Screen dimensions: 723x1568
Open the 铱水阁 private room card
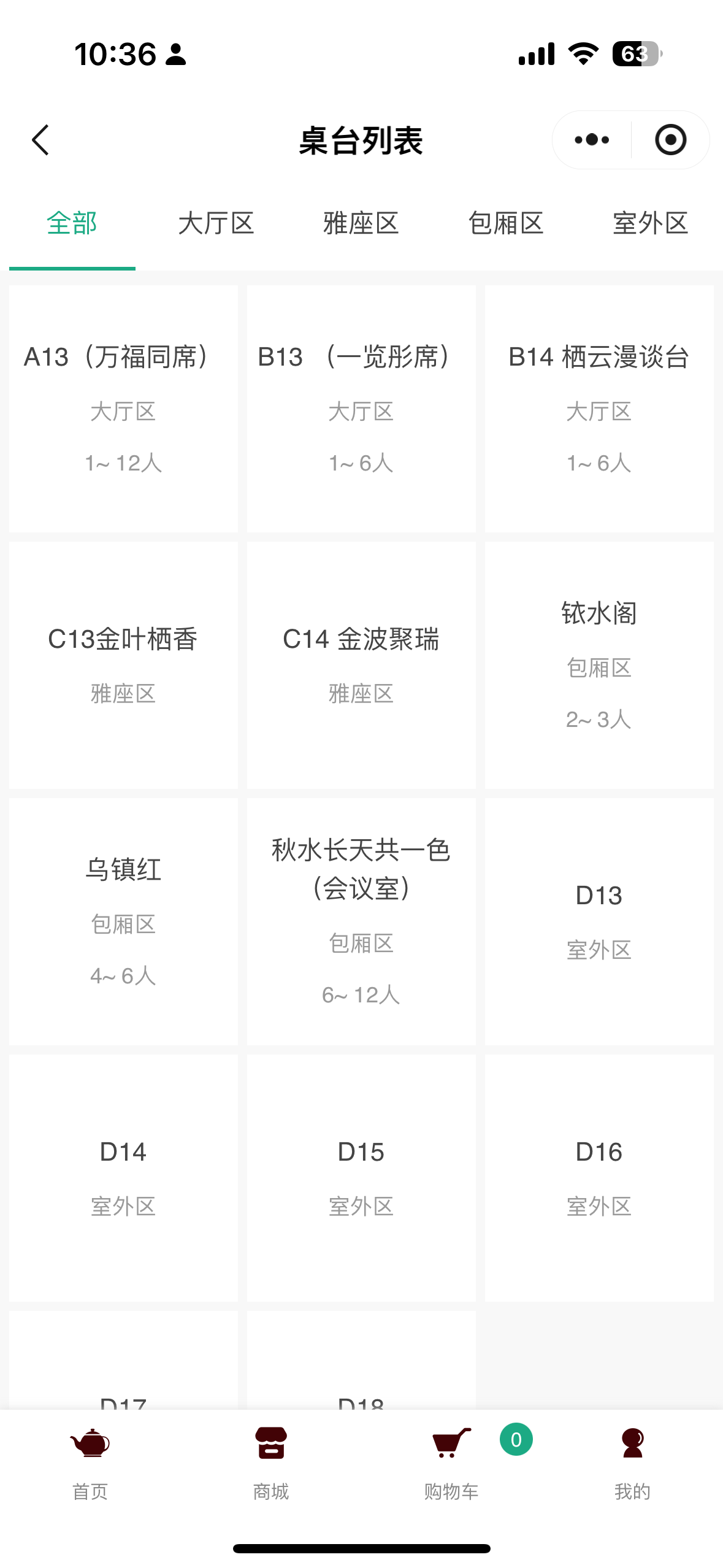click(x=599, y=666)
